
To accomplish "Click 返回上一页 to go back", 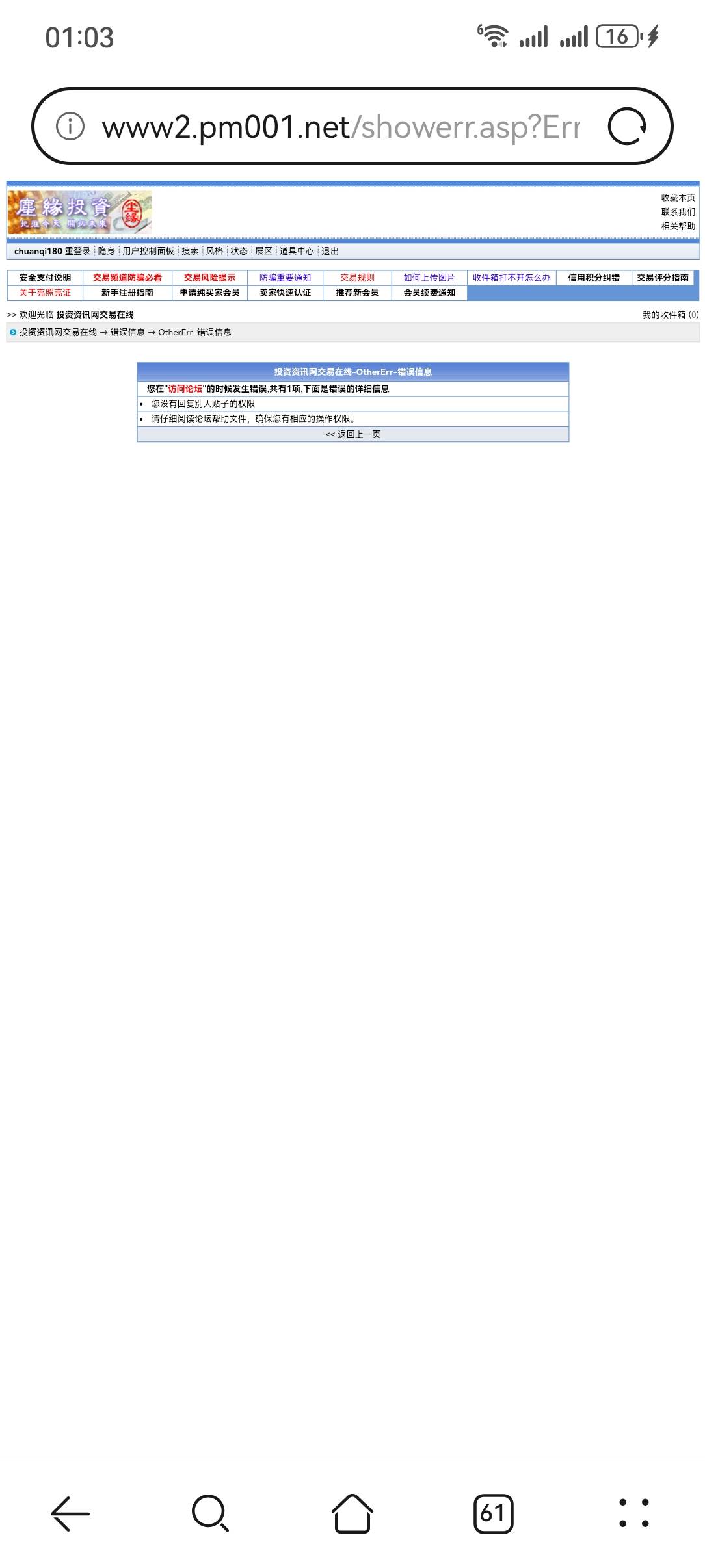I will click(352, 434).
